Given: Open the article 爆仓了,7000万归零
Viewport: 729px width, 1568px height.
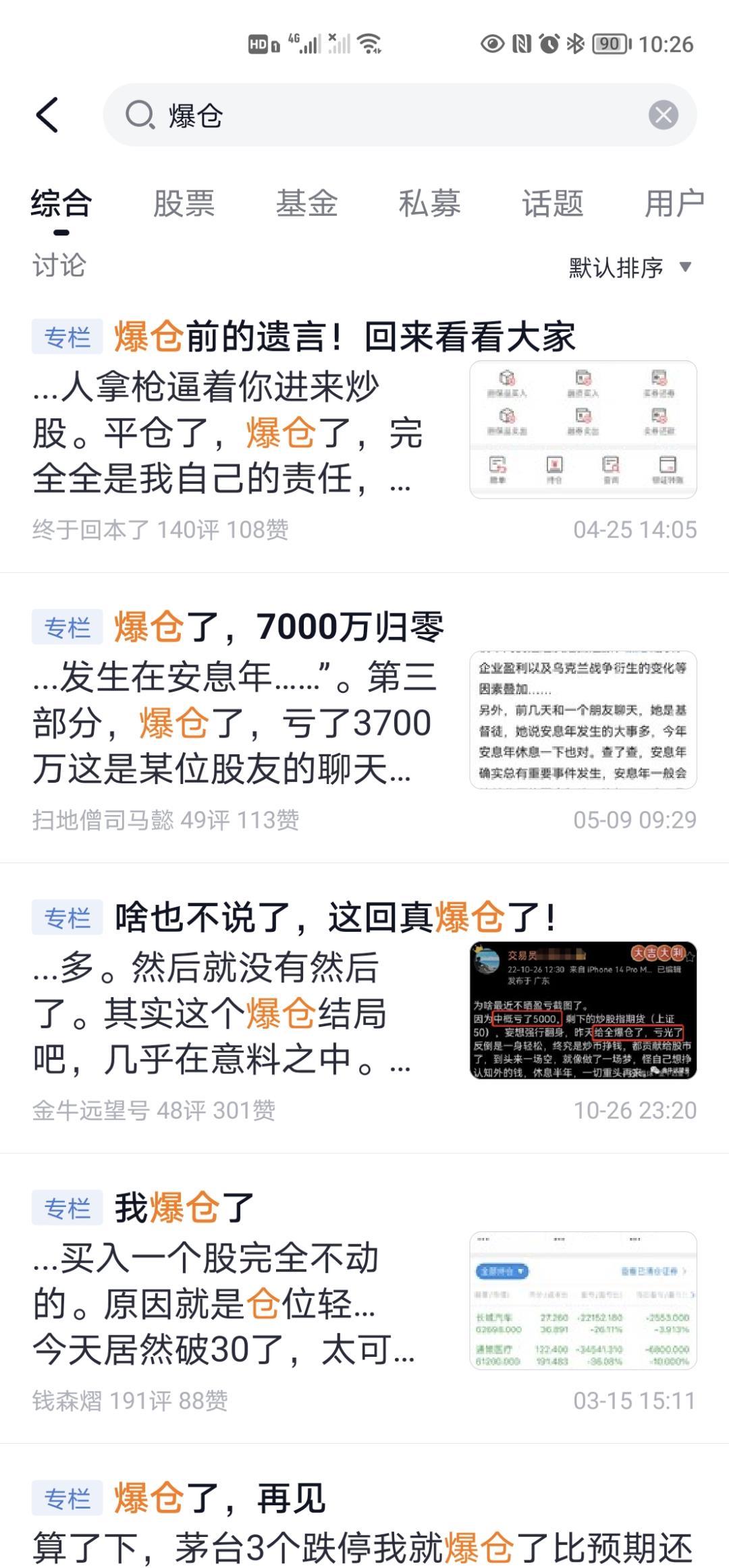Looking at the screenshot, I should 278,627.
